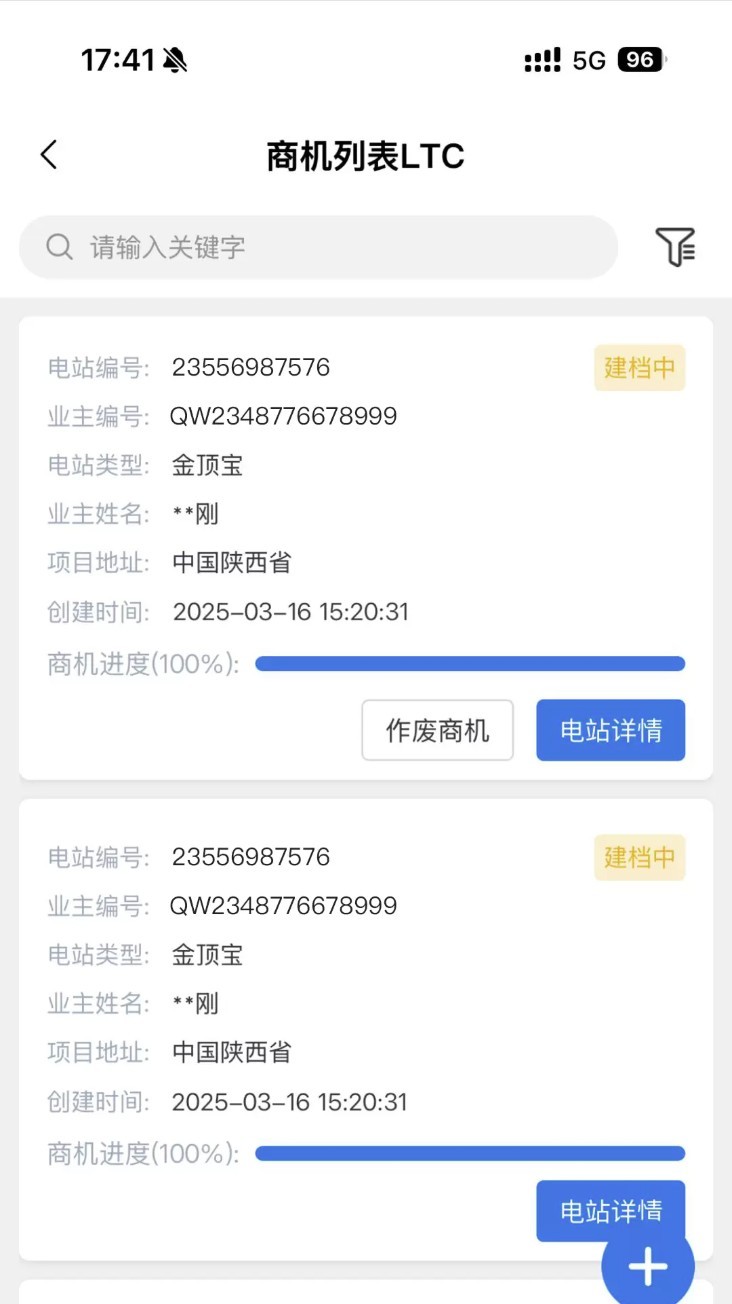732x1304 pixels.
Task: Select the 商机列表LTC title header
Action: pyautogui.click(x=366, y=155)
